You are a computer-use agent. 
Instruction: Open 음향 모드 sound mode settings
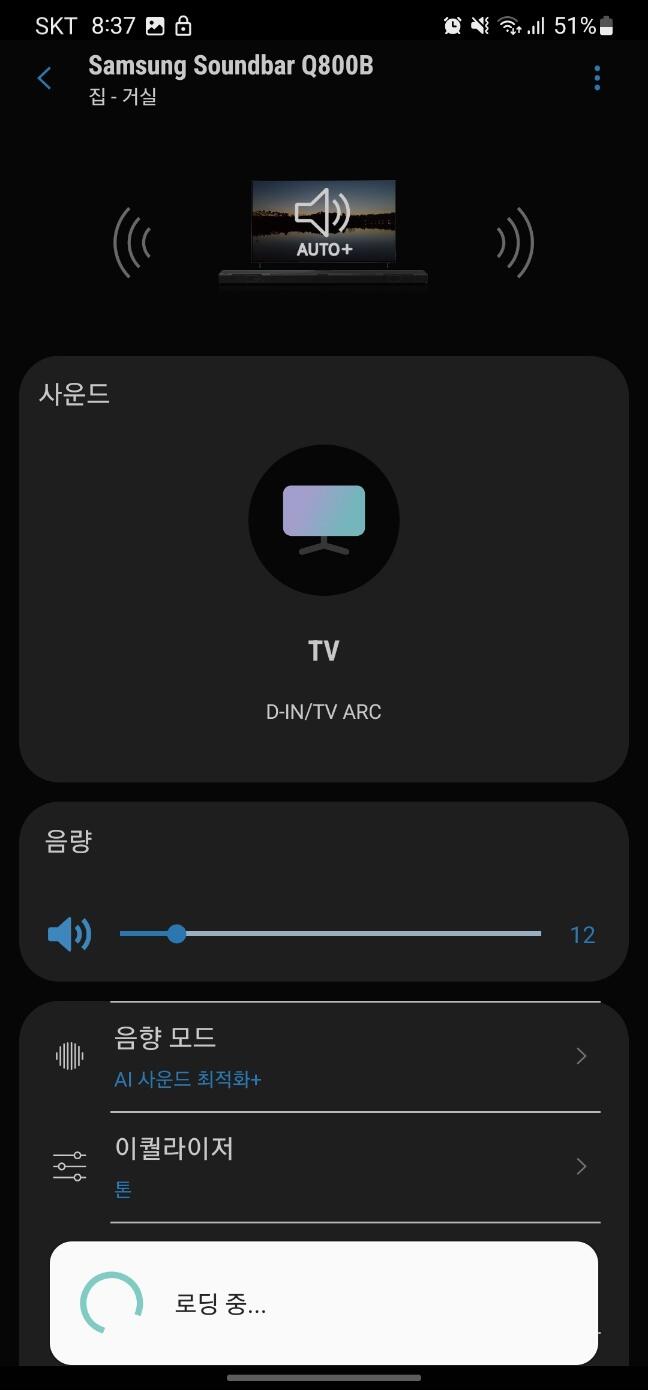(340, 1056)
